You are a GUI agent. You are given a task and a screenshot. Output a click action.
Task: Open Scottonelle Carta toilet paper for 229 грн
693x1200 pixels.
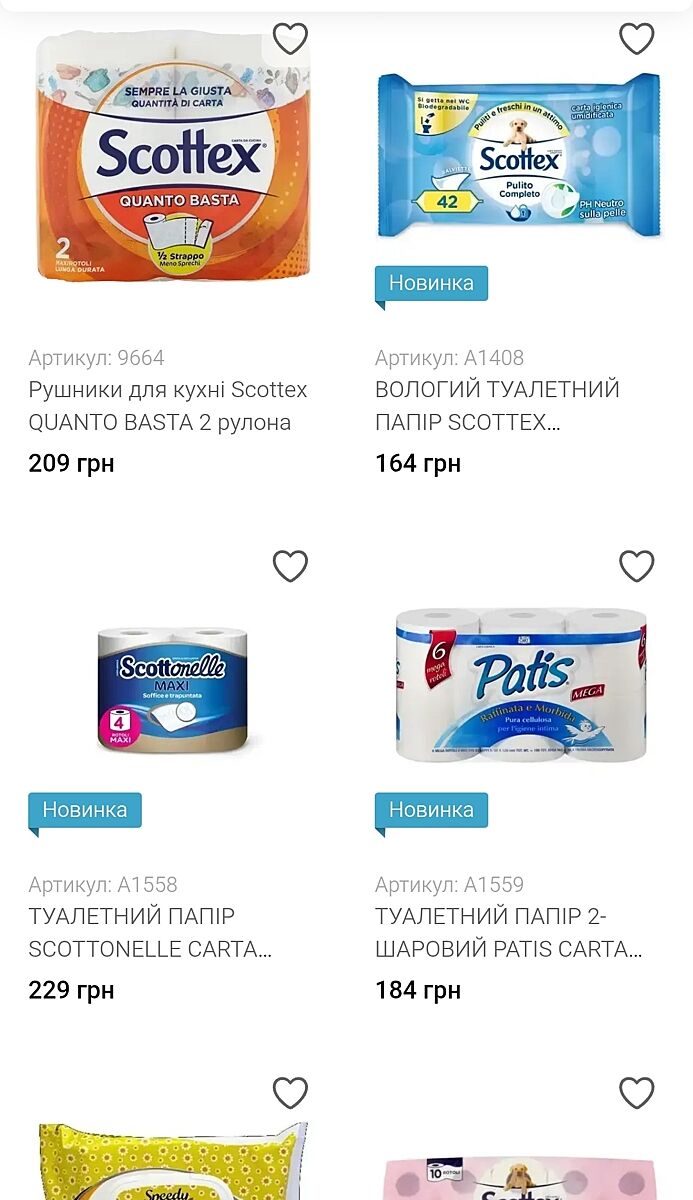pos(150,932)
